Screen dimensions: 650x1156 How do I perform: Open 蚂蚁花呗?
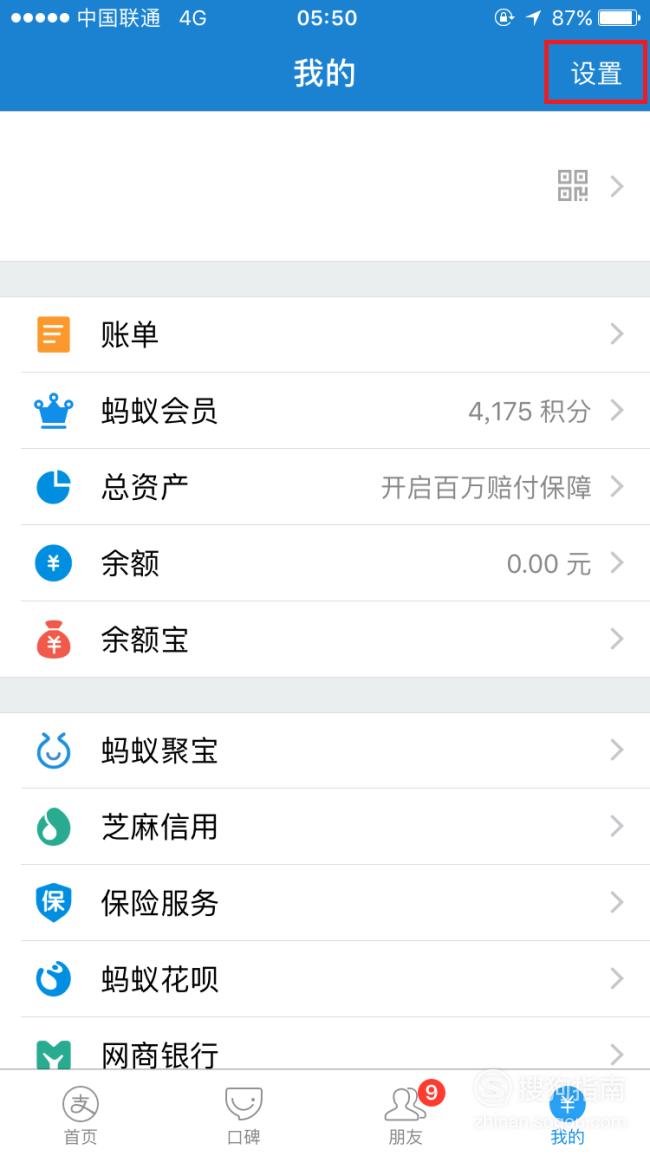point(325,979)
